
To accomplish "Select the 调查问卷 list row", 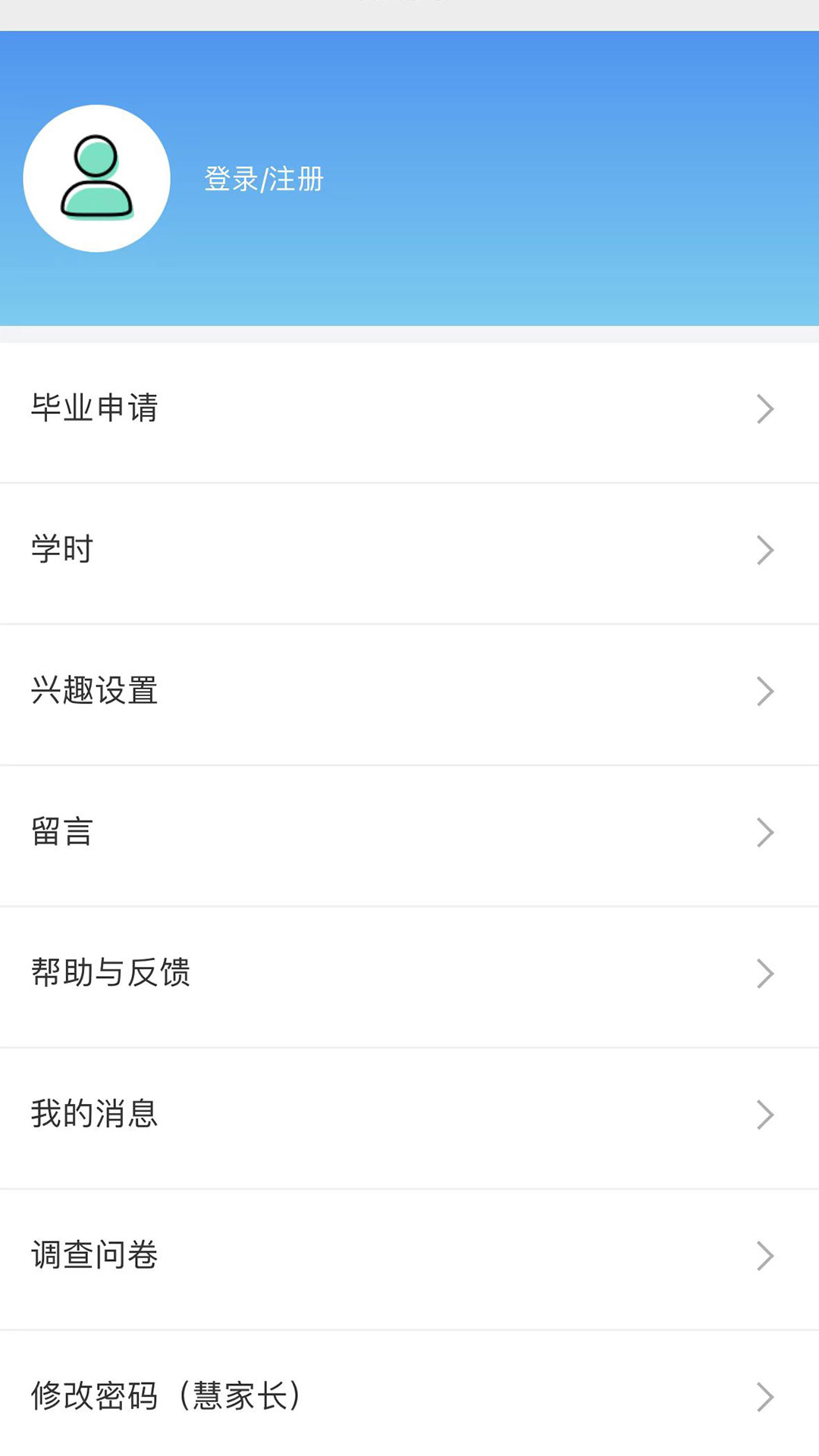I will tap(409, 1256).
